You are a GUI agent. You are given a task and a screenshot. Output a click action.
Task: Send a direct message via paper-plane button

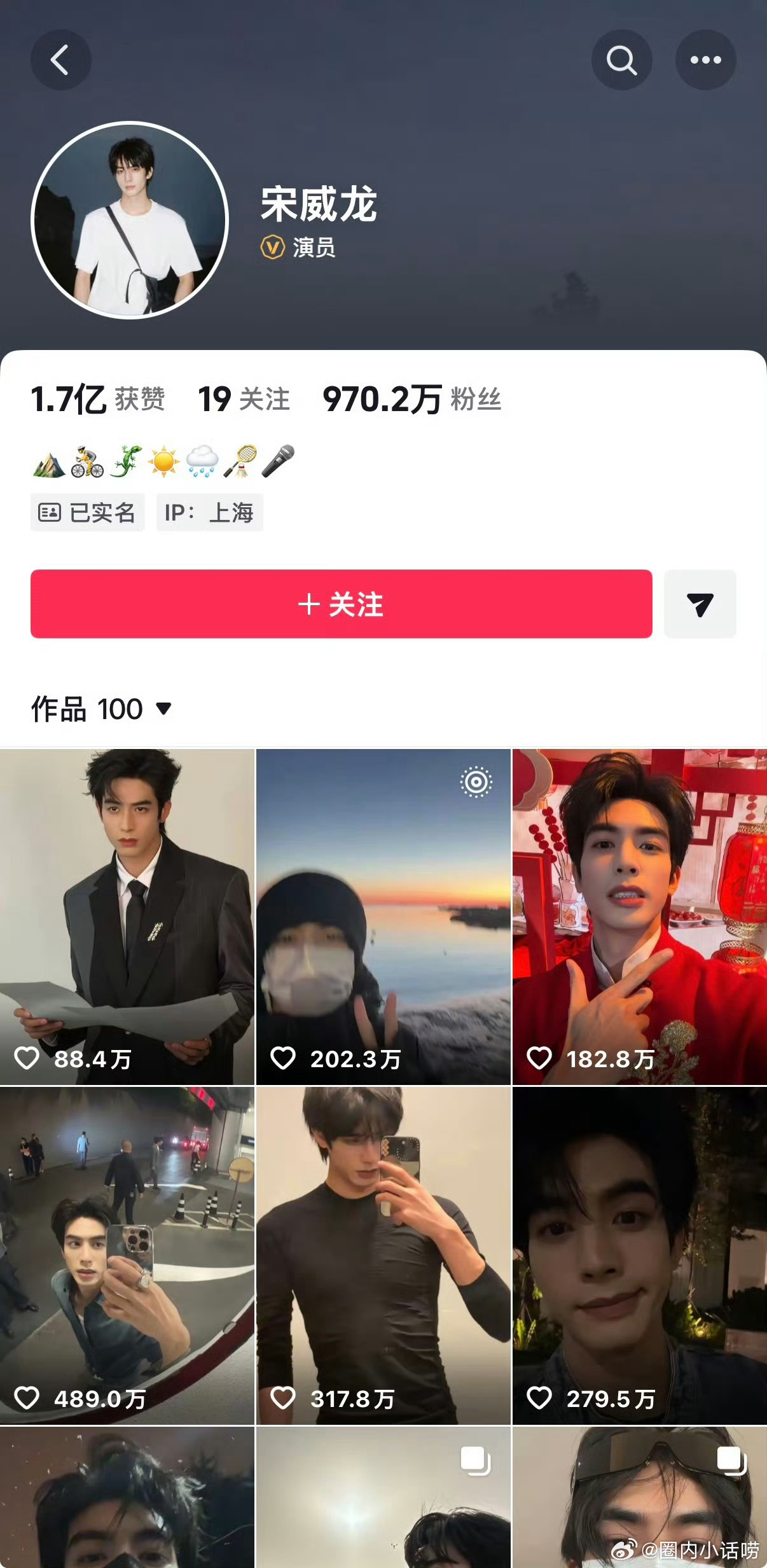[700, 604]
